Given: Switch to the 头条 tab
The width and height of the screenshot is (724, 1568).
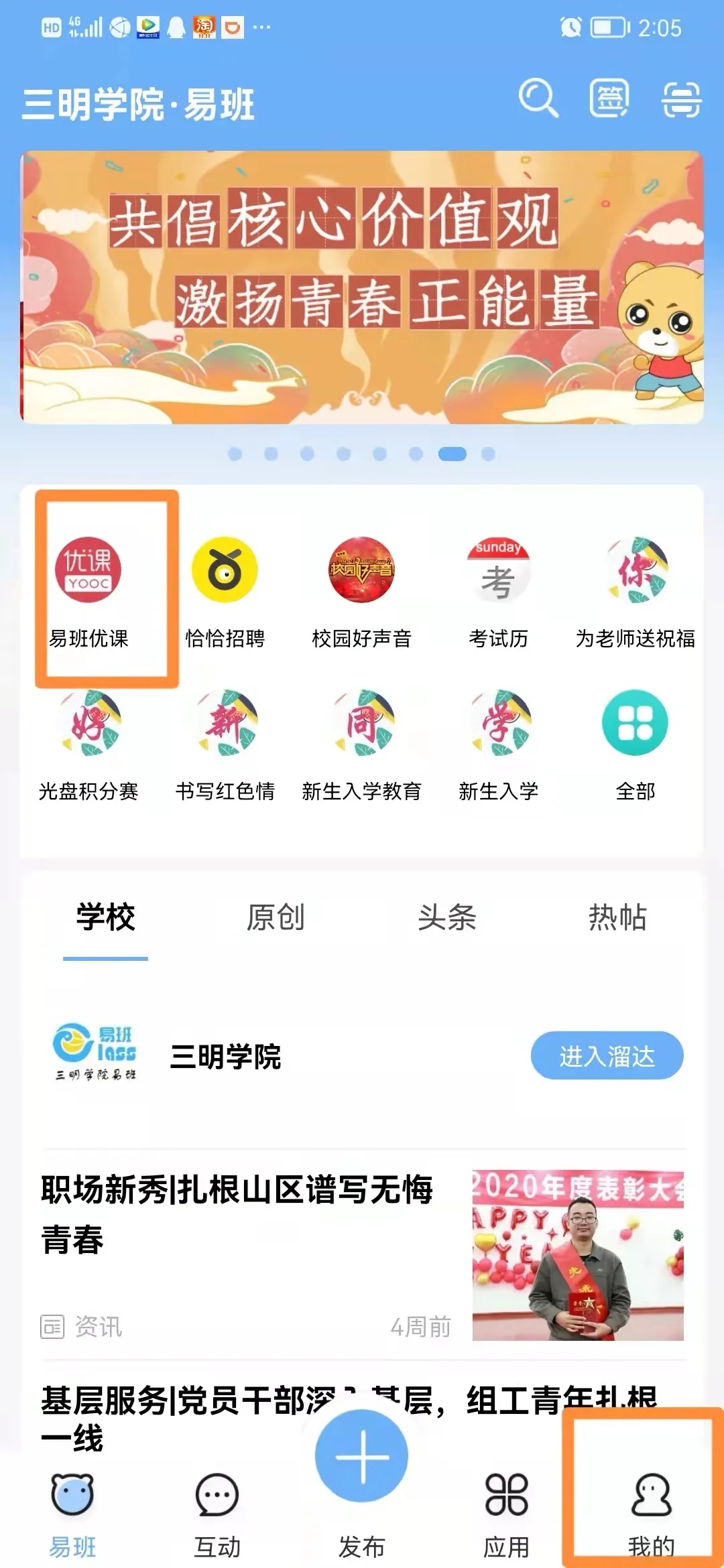Looking at the screenshot, I should [x=446, y=917].
